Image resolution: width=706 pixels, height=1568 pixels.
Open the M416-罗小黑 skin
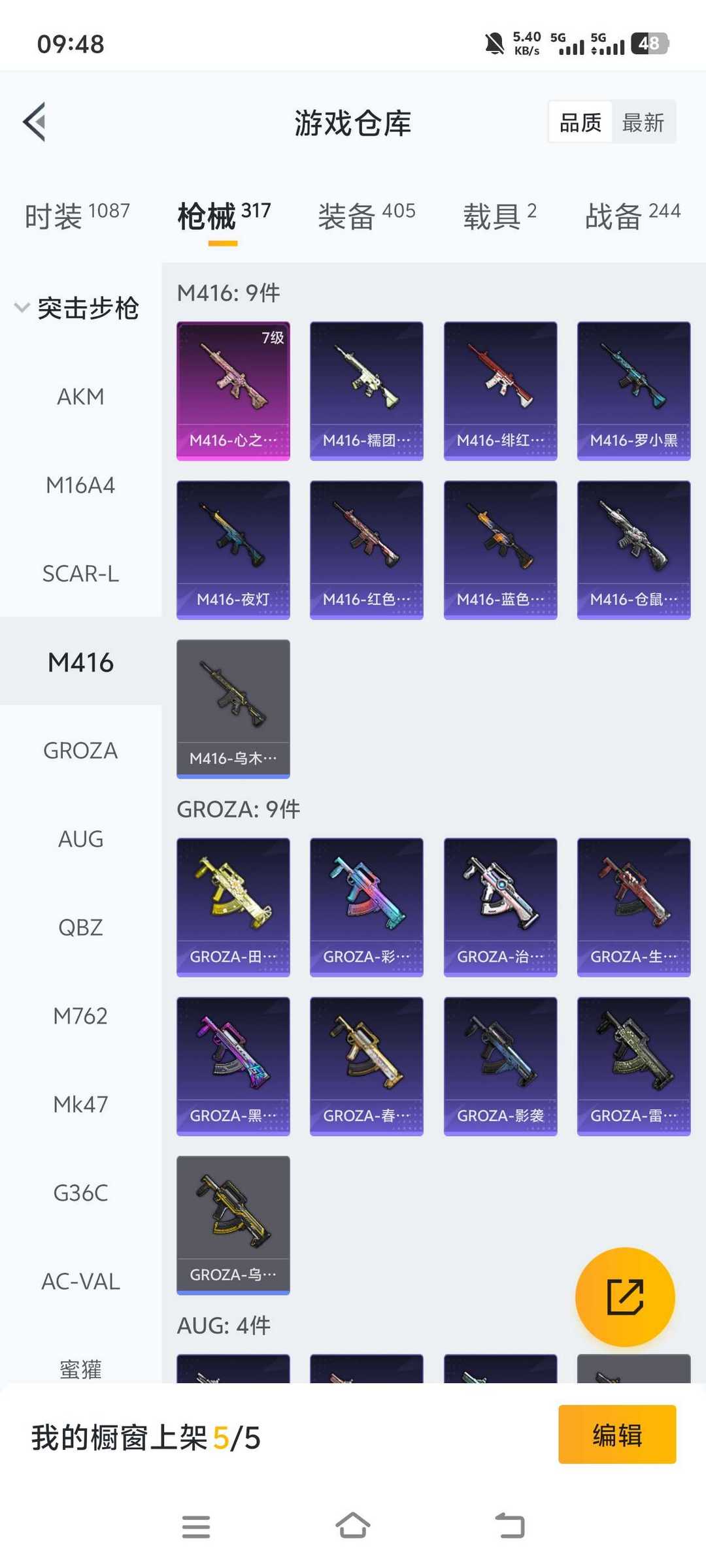point(633,391)
